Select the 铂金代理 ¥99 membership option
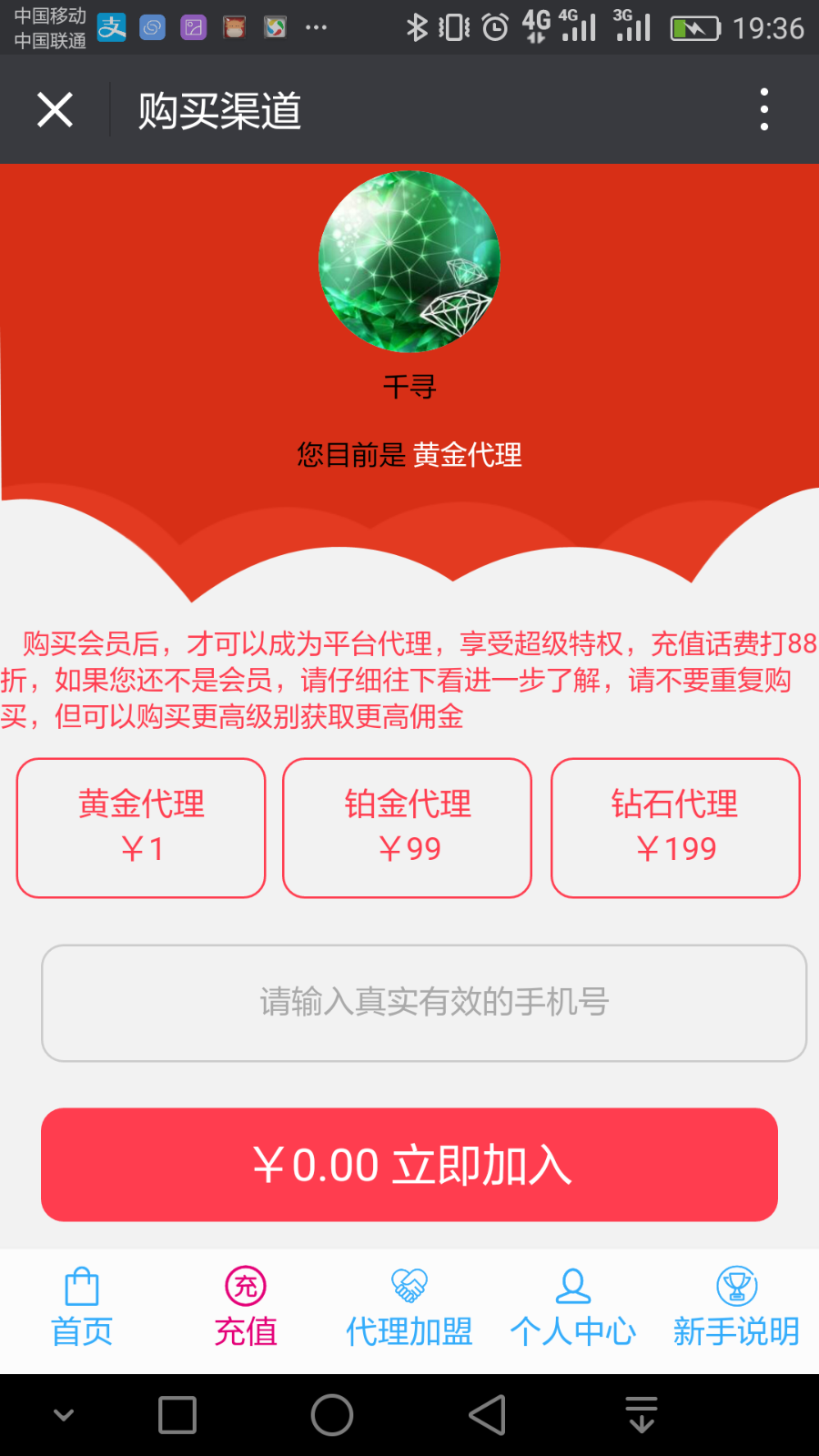 click(x=407, y=826)
